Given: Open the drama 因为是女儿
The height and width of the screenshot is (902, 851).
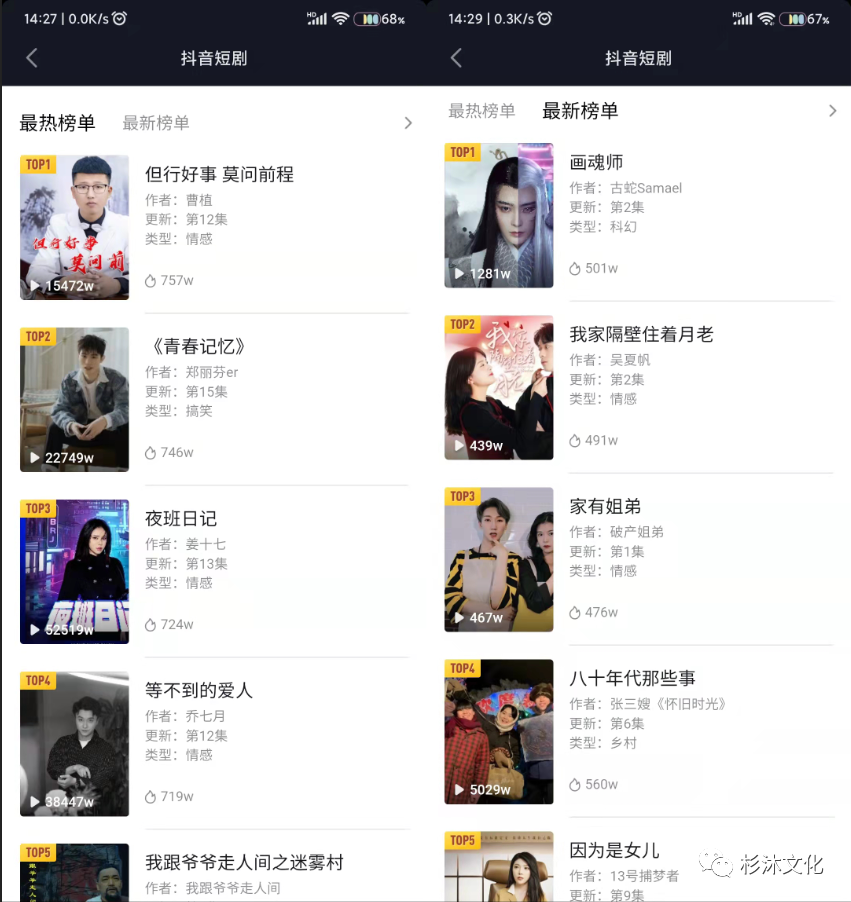Looking at the screenshot, I should click(614, 850).
